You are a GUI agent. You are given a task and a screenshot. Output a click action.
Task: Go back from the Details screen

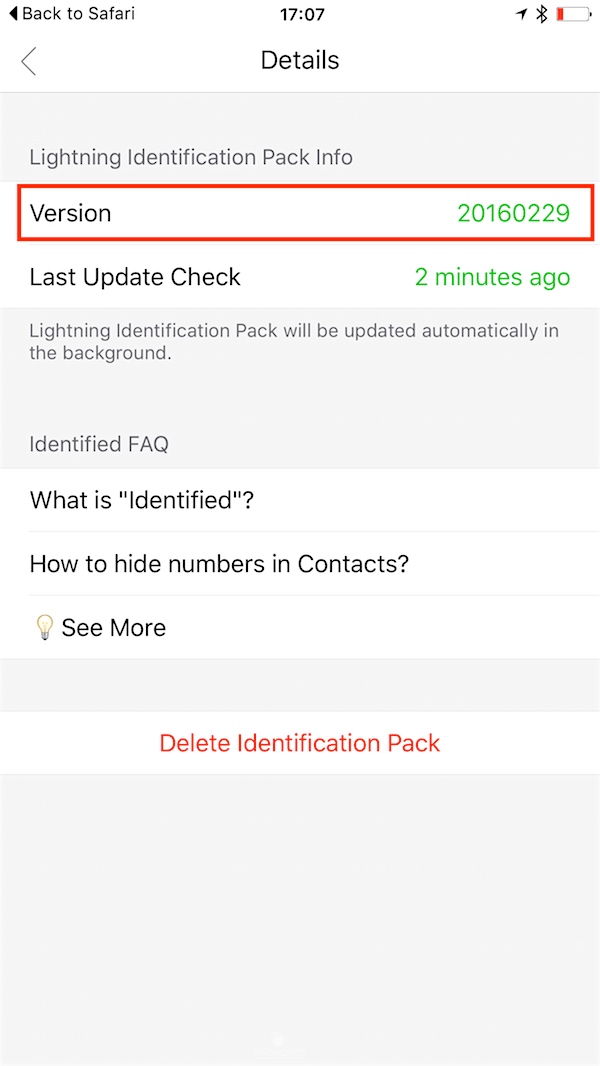pos(29,61)
